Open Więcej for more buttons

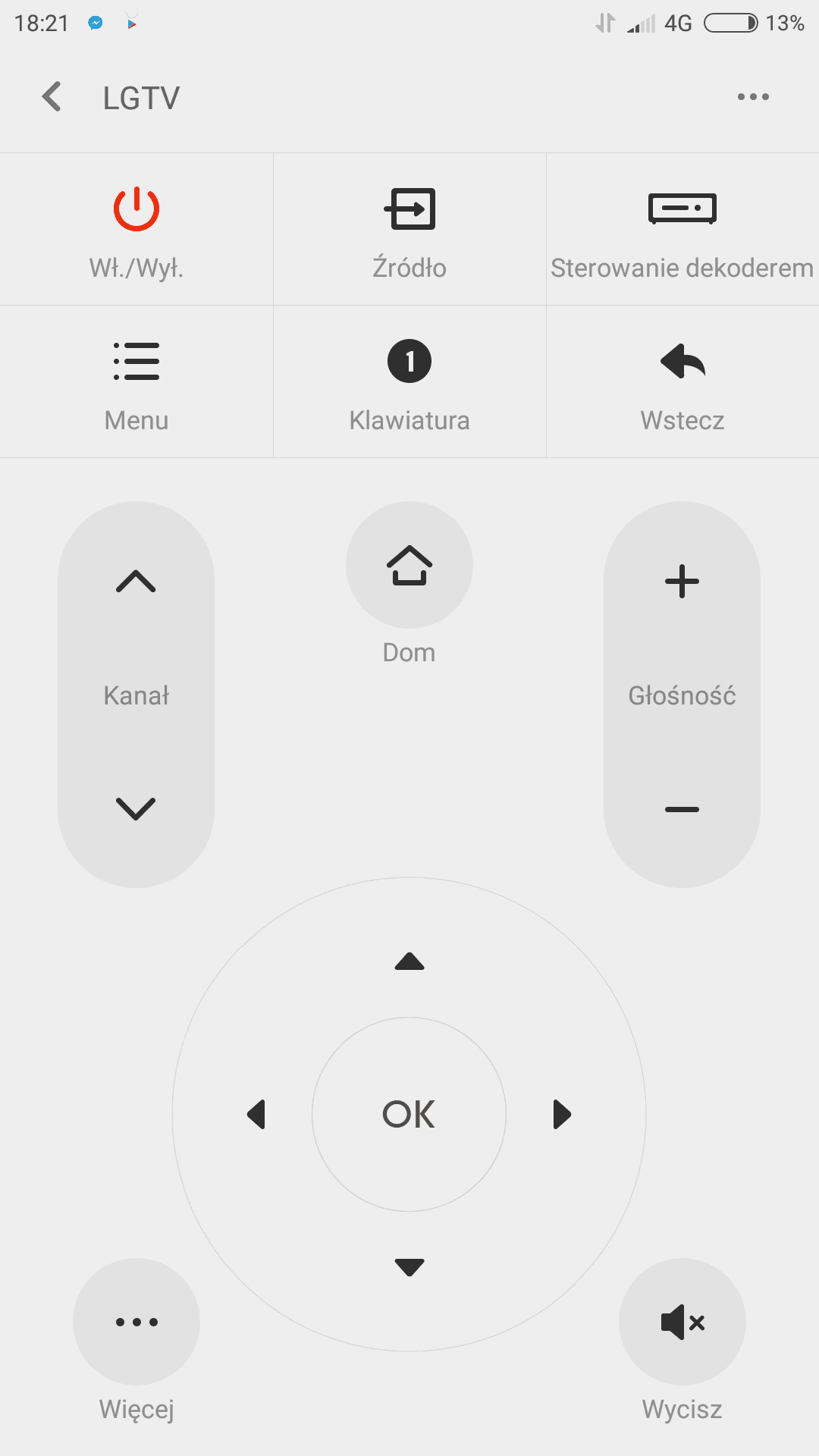136,1322
